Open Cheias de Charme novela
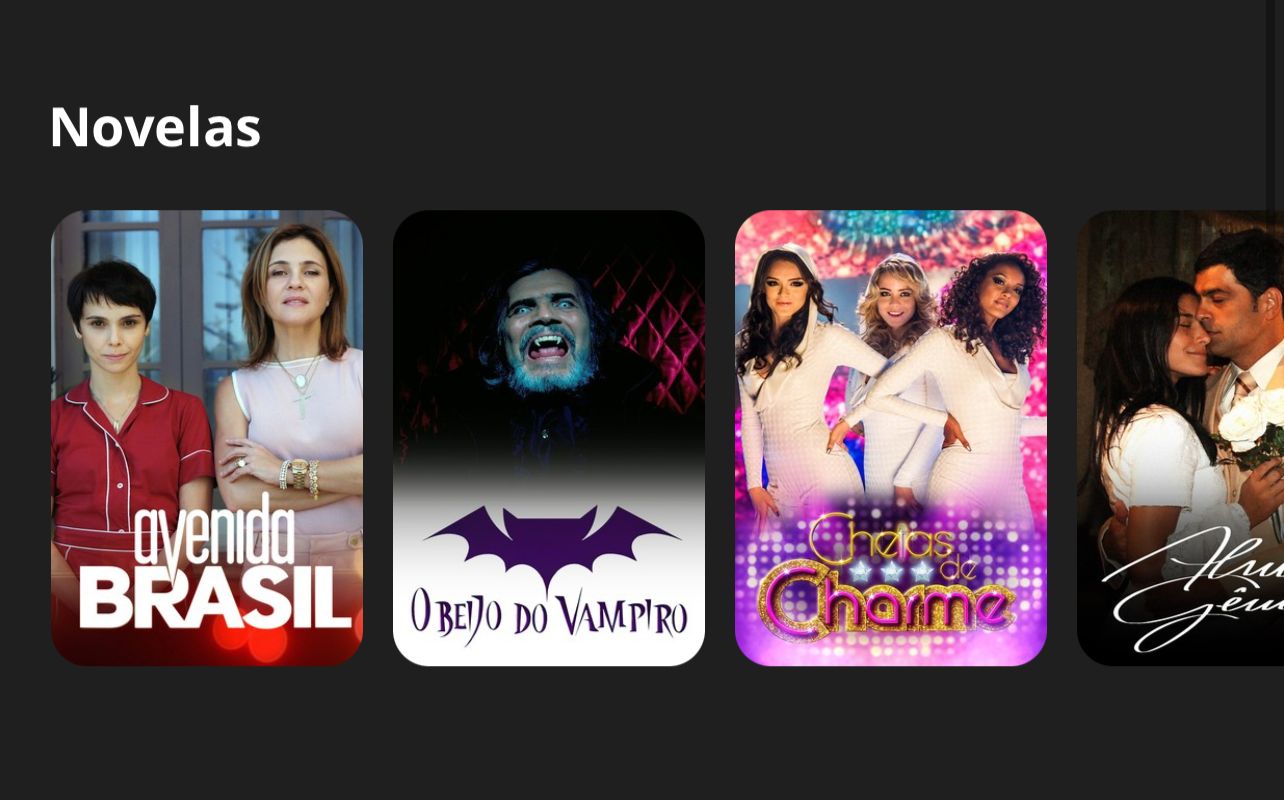This screenshot has height=800, width=1284. tap(891, 438)
